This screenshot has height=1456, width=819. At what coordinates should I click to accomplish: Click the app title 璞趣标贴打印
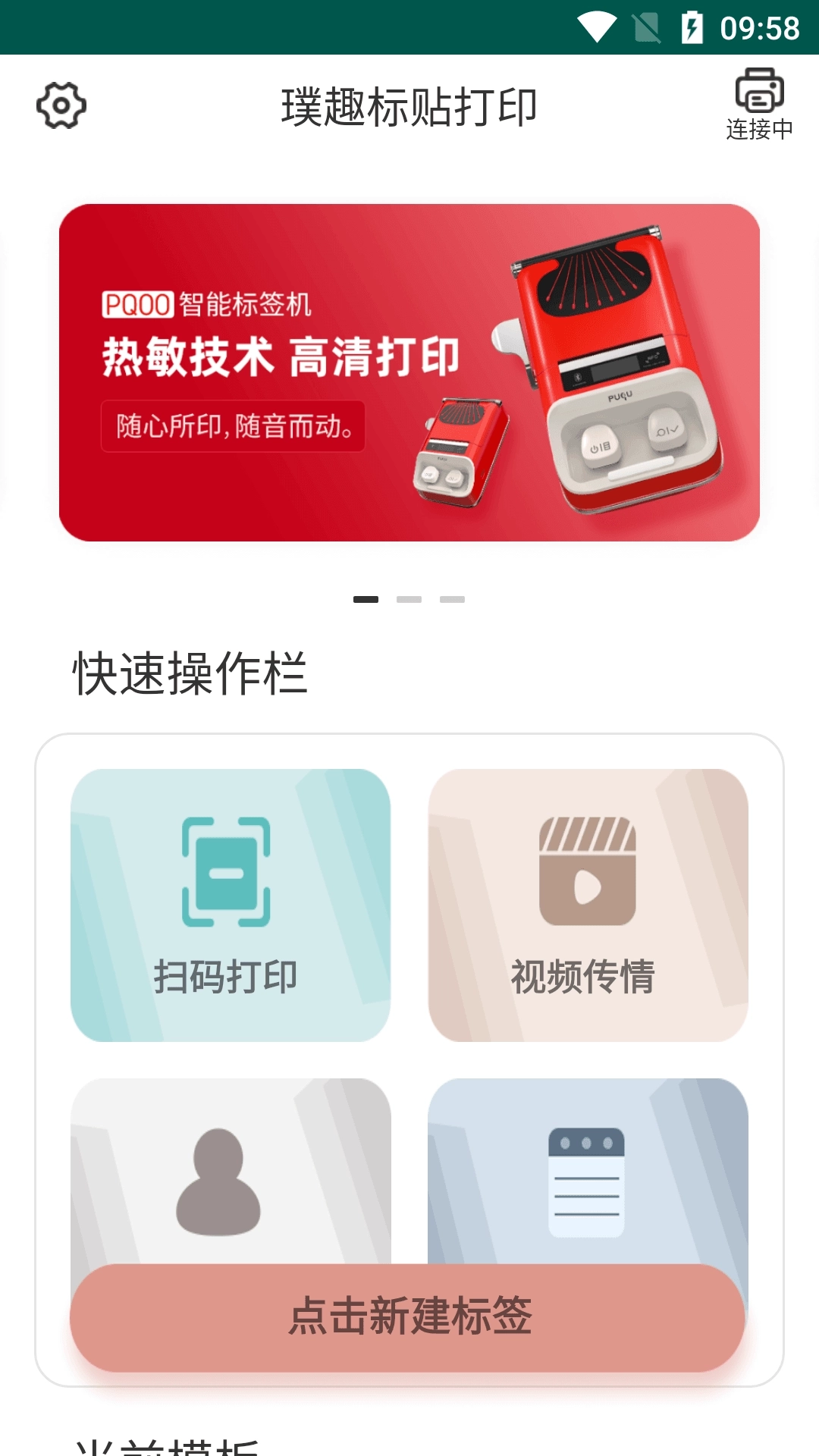(409, 106)
